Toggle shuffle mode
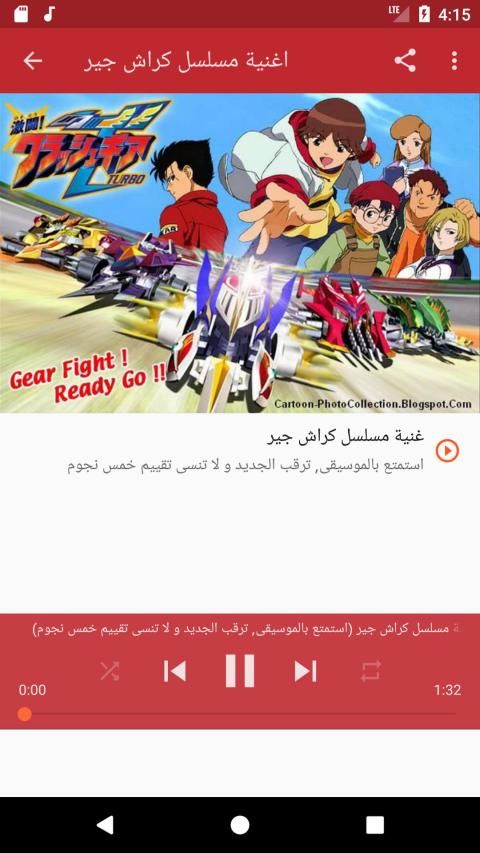Image resolution: width=480 pixels, height=853 pixels. click(109, 671)
